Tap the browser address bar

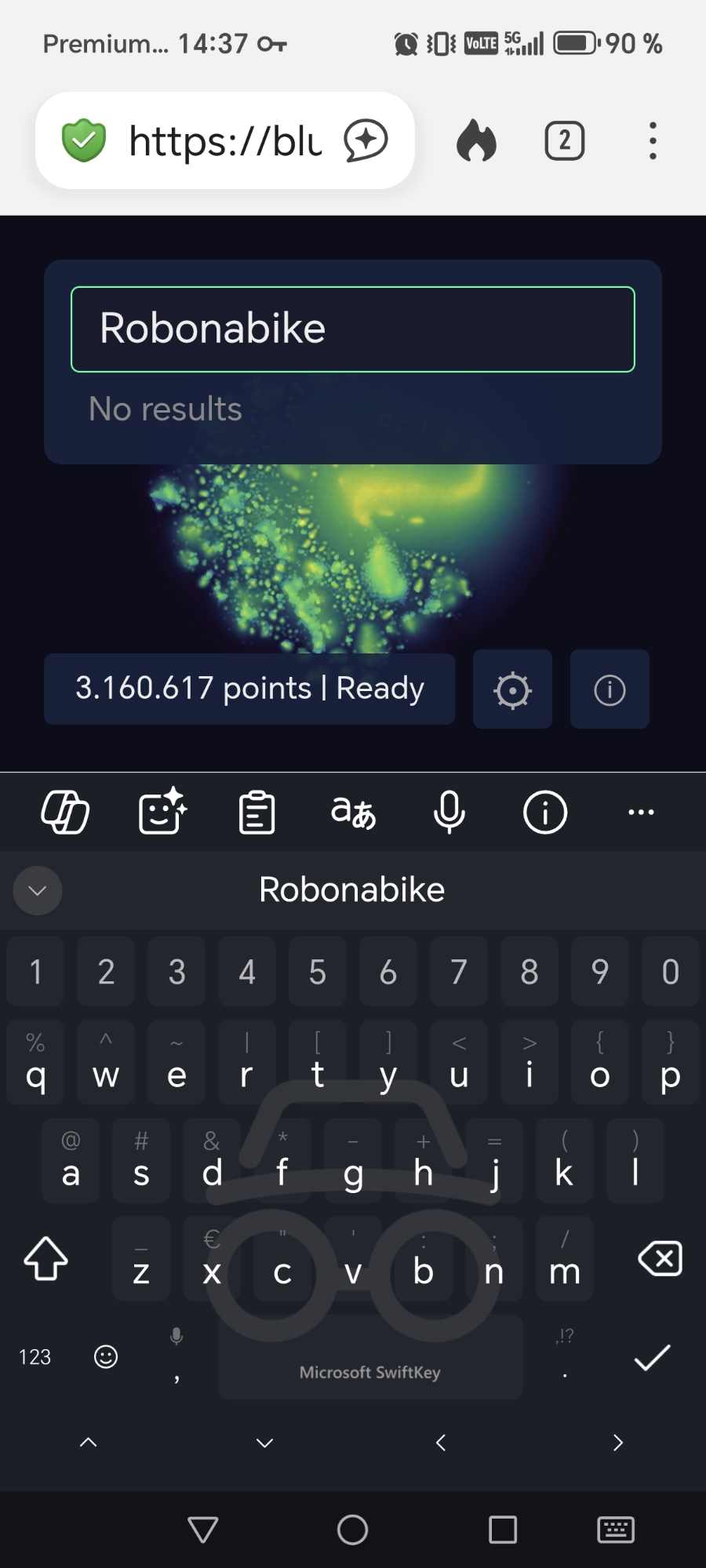224,141
